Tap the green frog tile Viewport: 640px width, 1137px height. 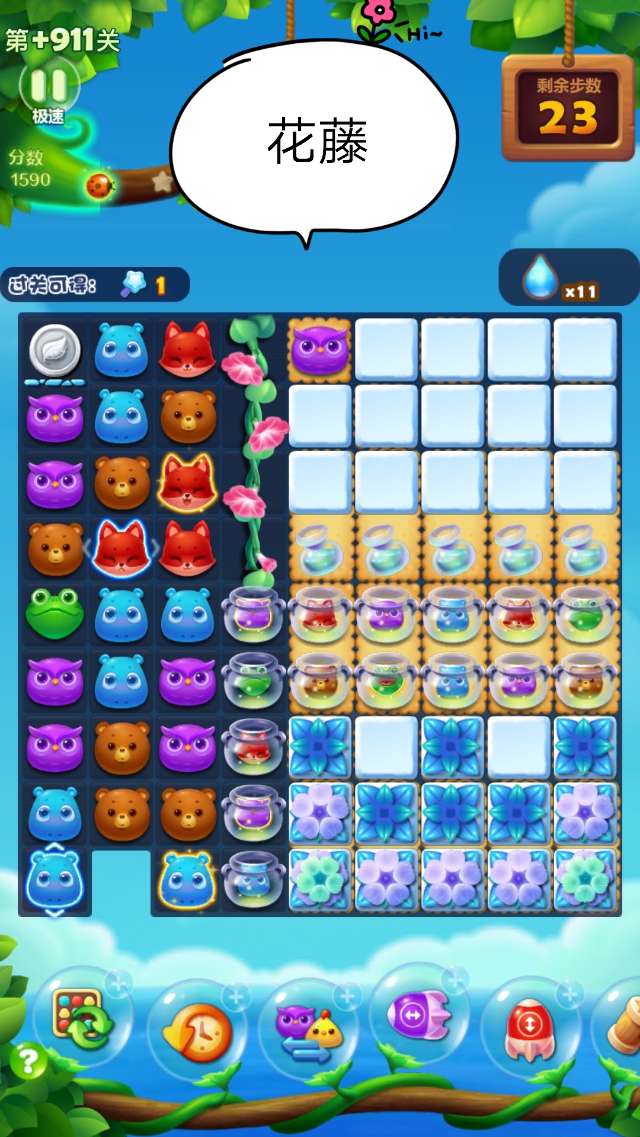55,613
